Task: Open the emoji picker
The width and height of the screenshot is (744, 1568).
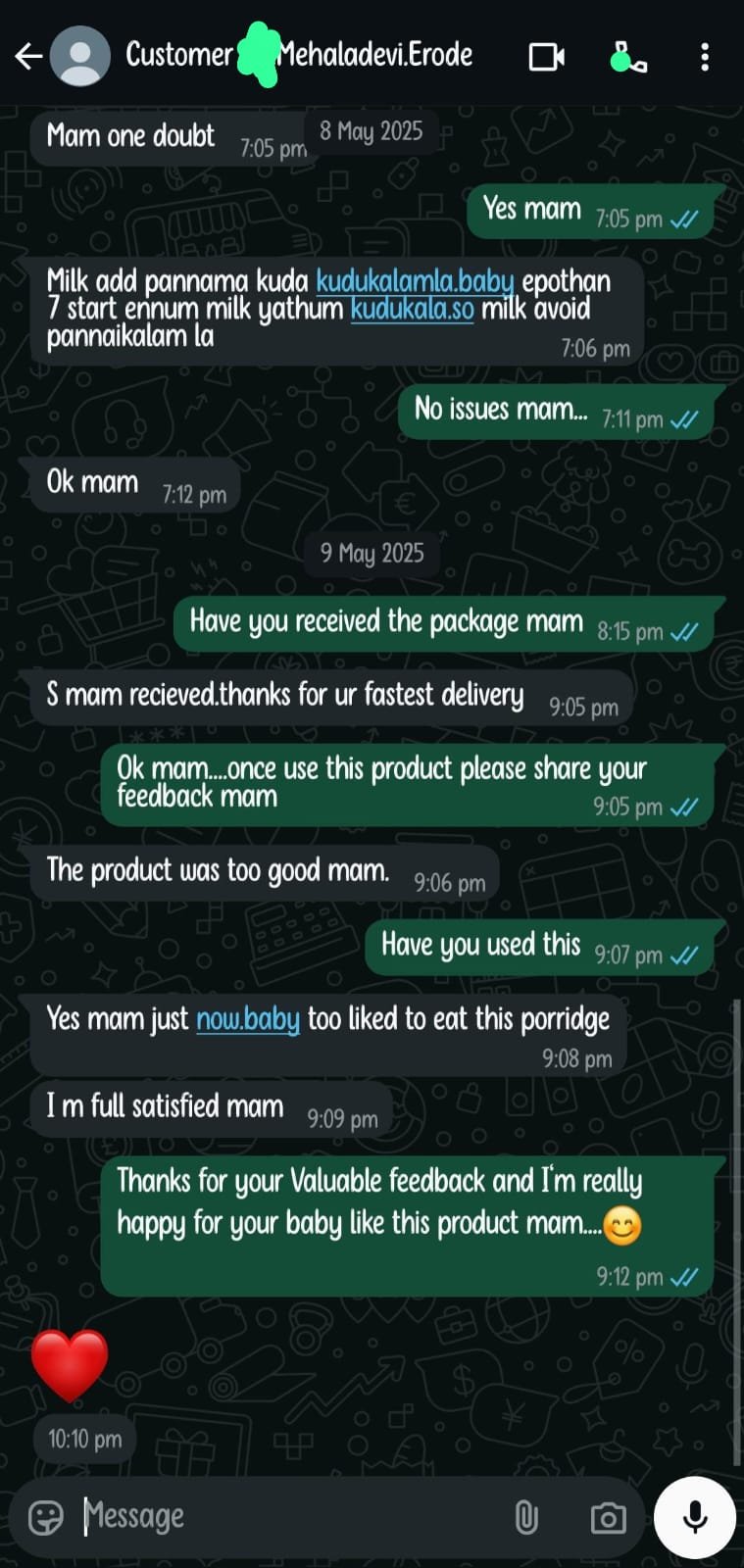Action: 45,1517
